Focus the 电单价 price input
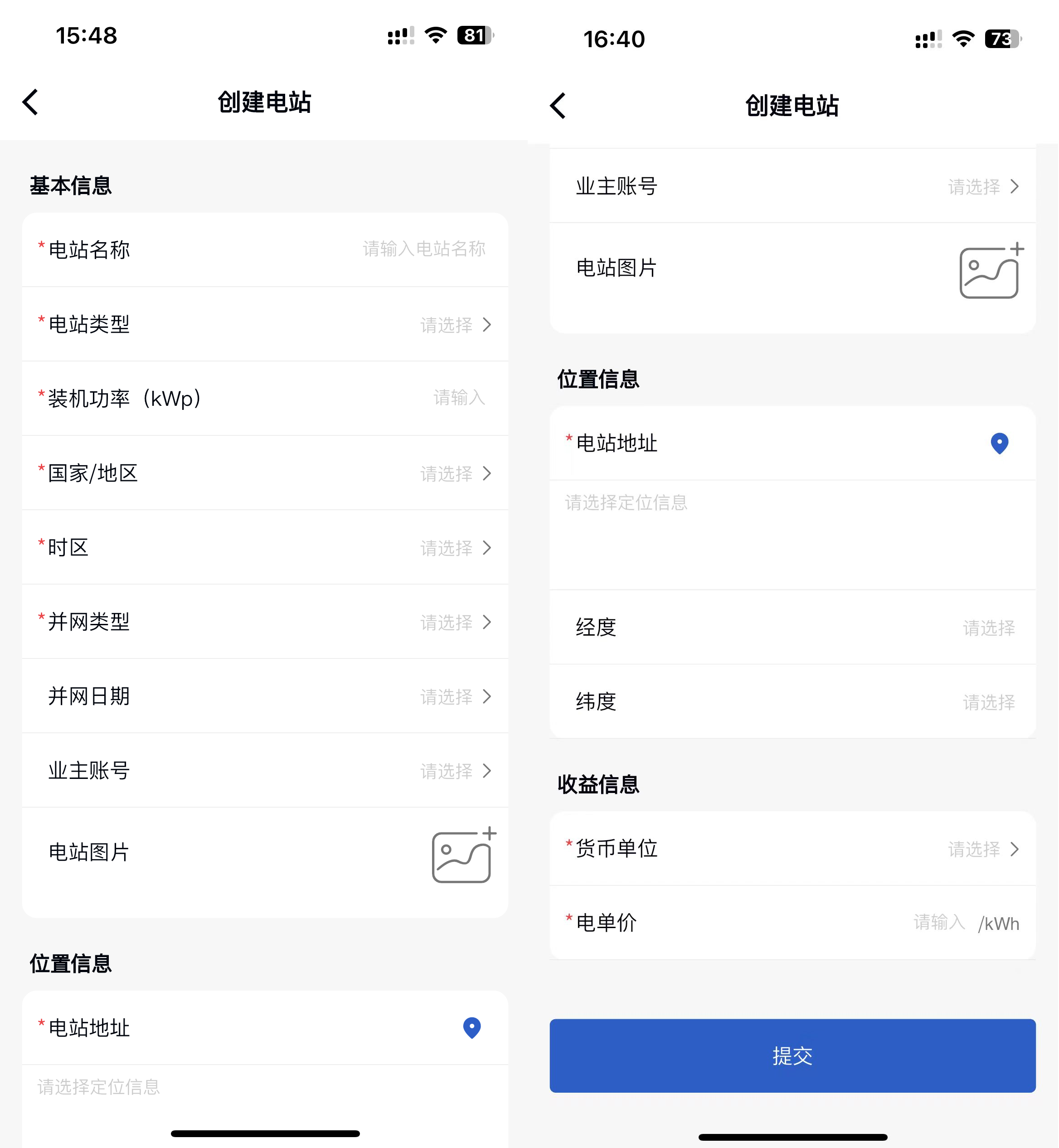This screenshot has width=1059, height=1148. point(939,923)
